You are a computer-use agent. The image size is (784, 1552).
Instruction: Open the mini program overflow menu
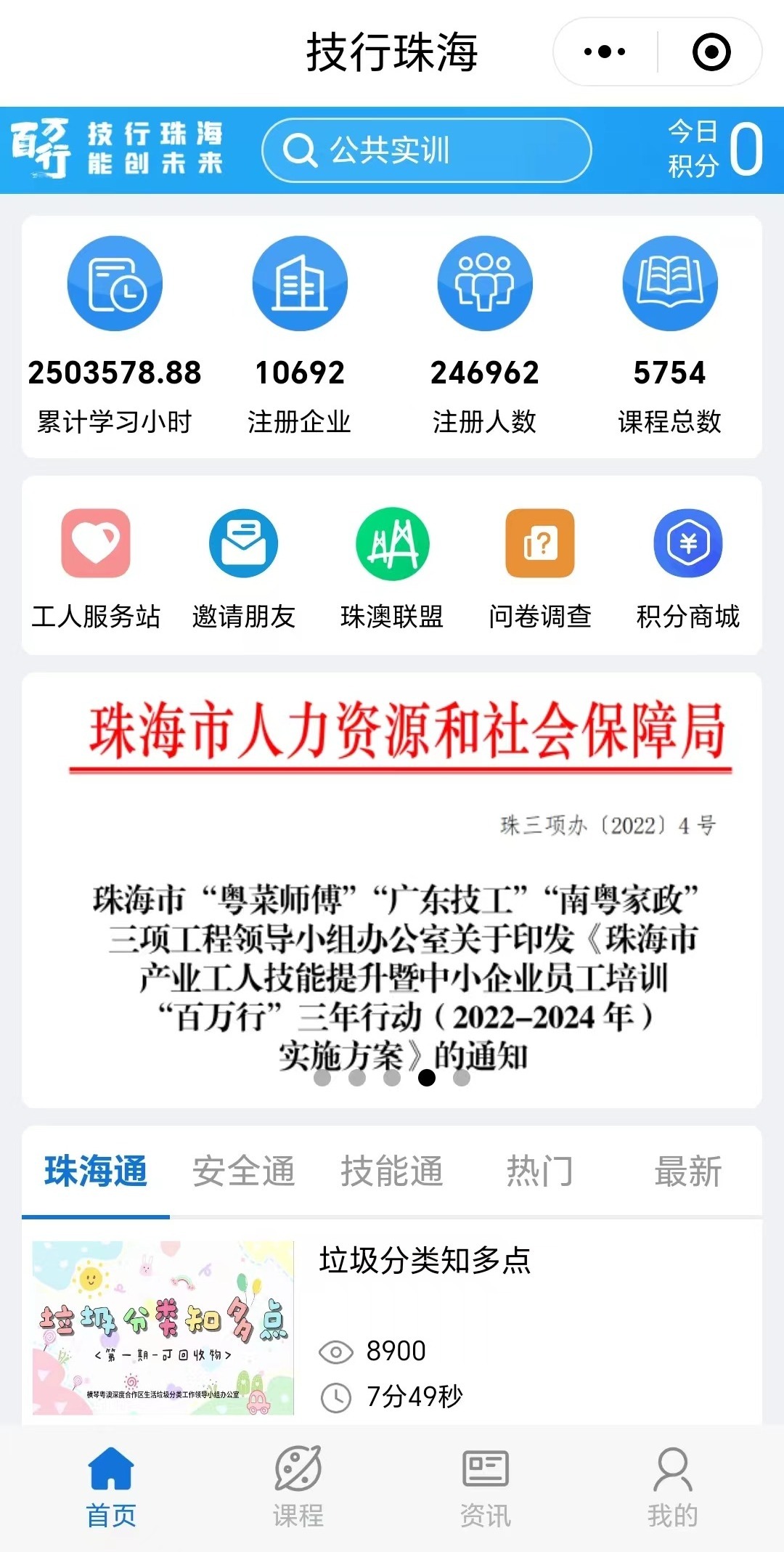(x=605, y=52)
